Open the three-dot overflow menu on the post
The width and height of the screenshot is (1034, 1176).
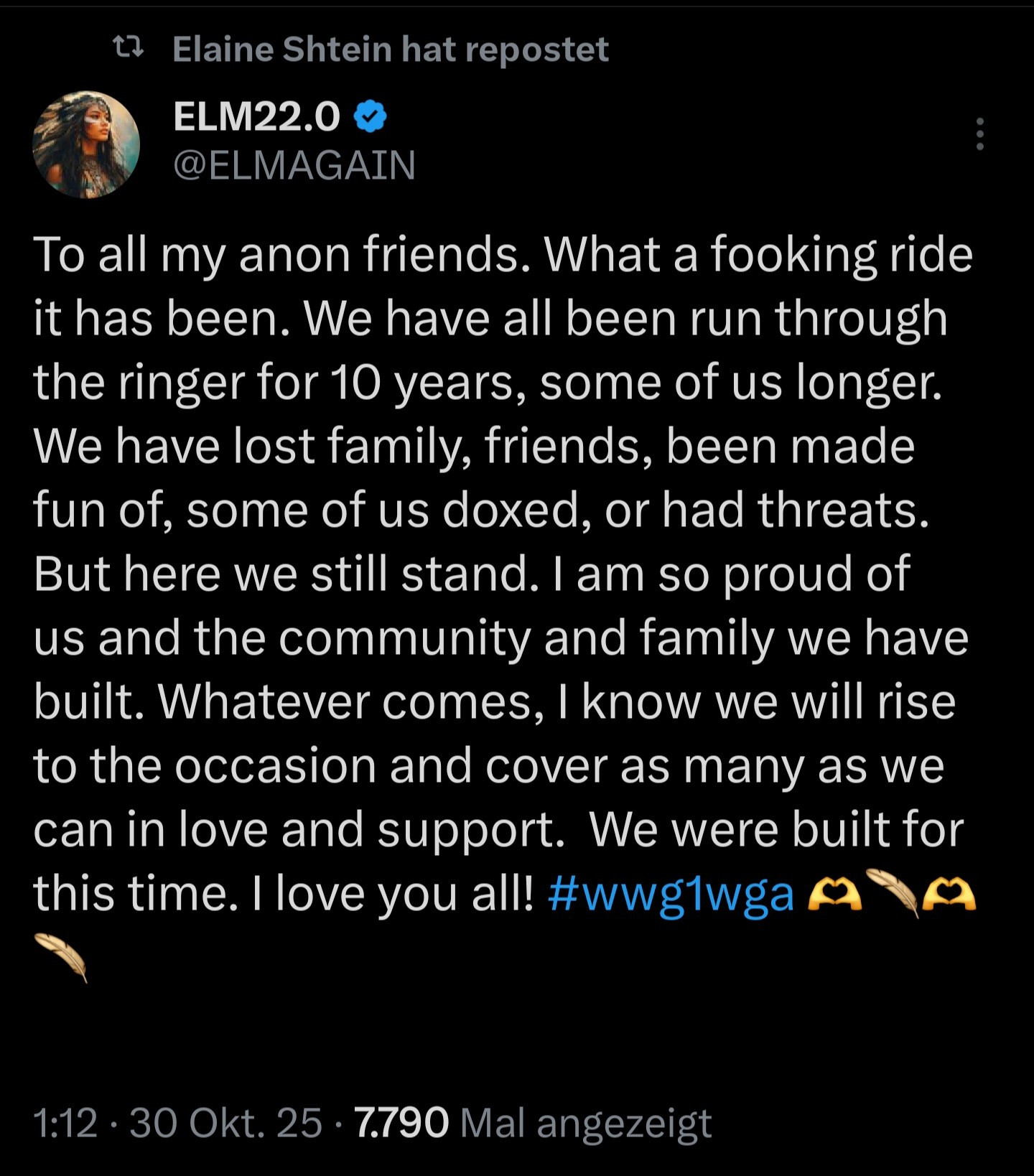979,134
